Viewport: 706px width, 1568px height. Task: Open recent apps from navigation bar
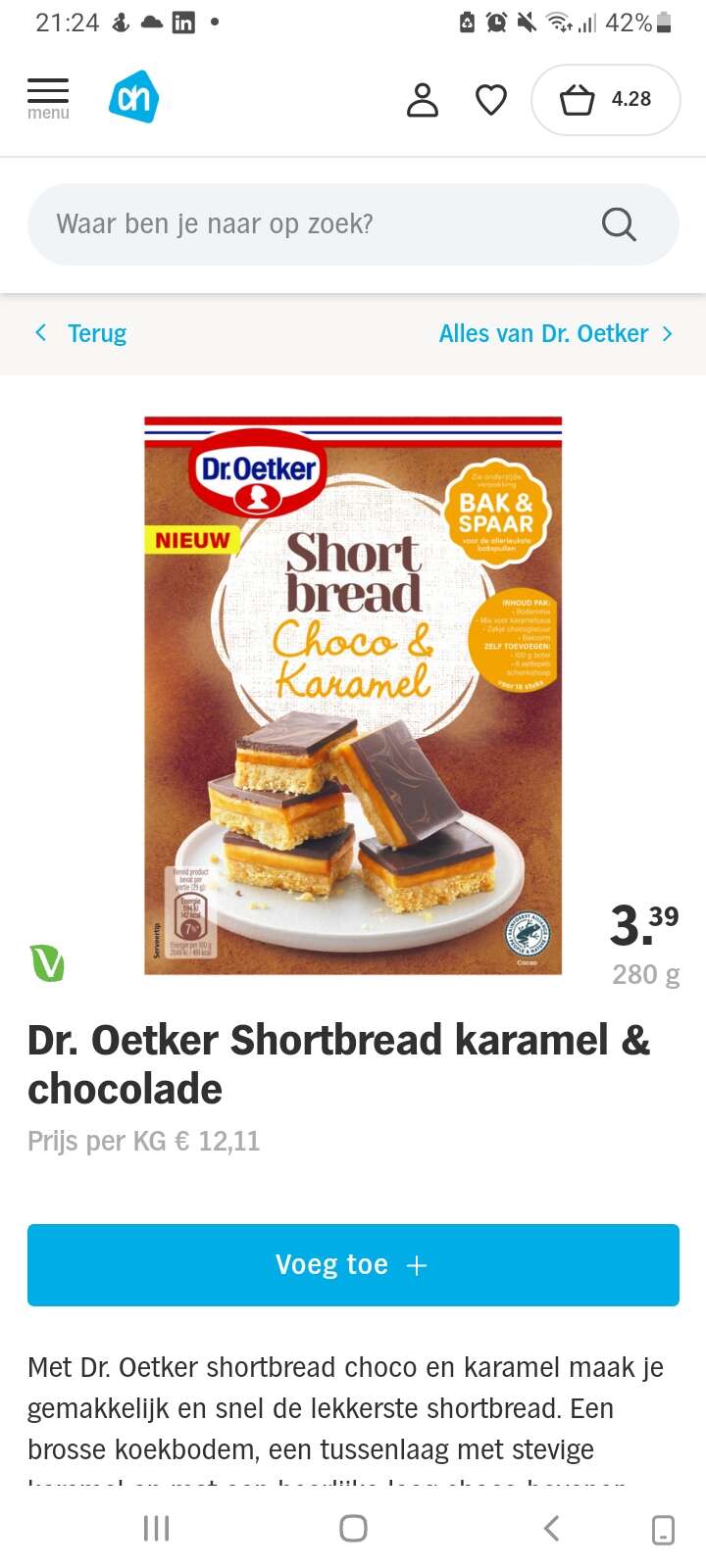coord(157,1528)
